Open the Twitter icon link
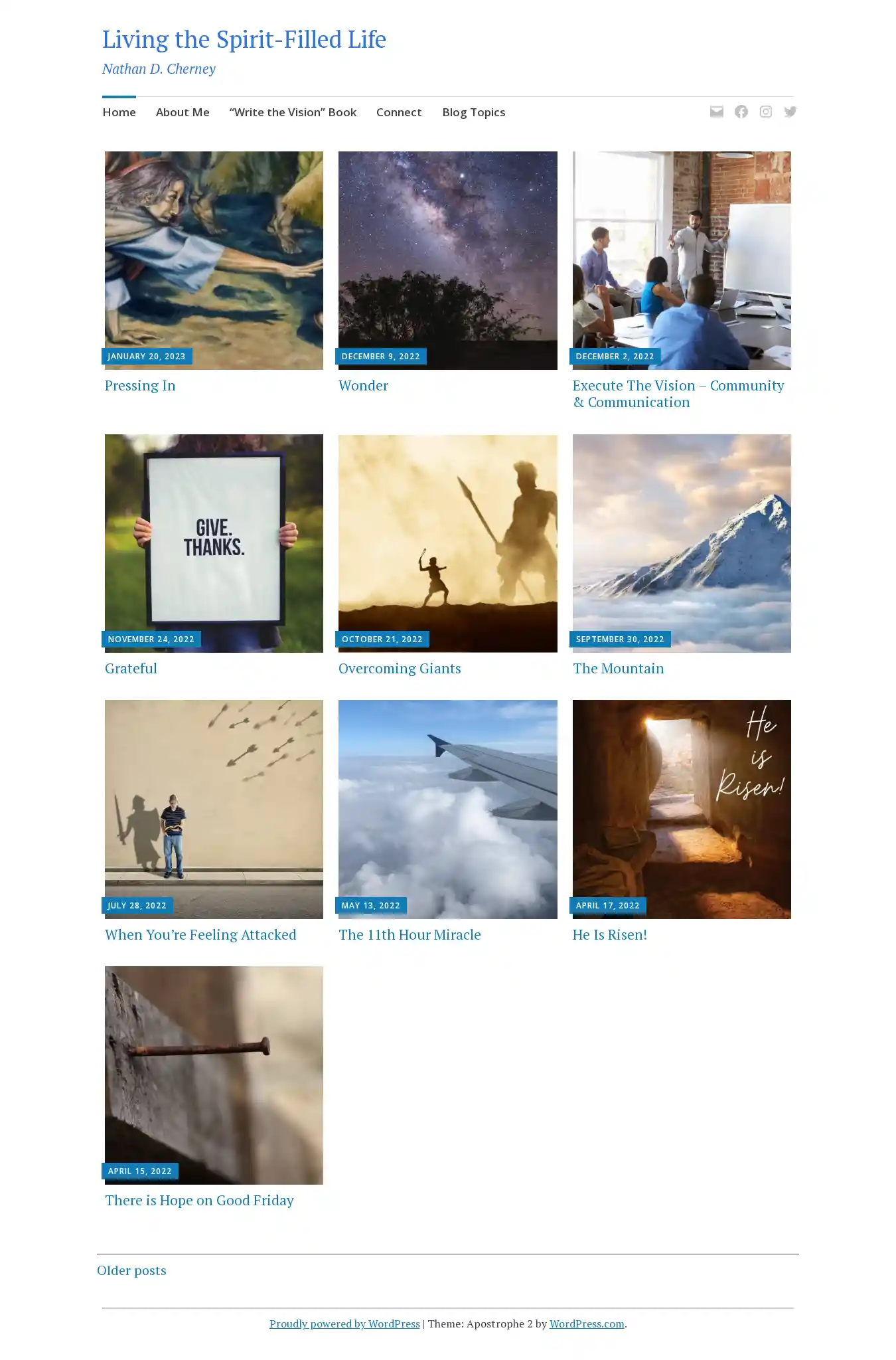 [x=790, y=112]
